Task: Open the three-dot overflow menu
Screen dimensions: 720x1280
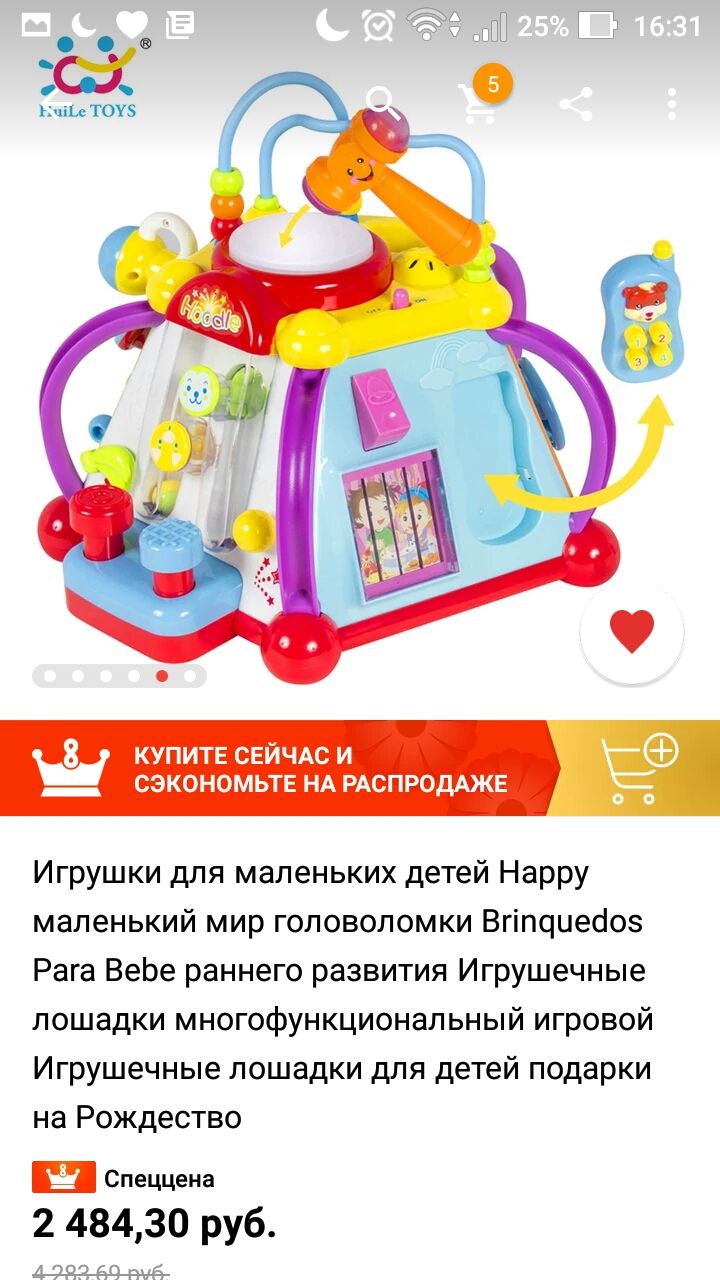Action: click(672, 103)
